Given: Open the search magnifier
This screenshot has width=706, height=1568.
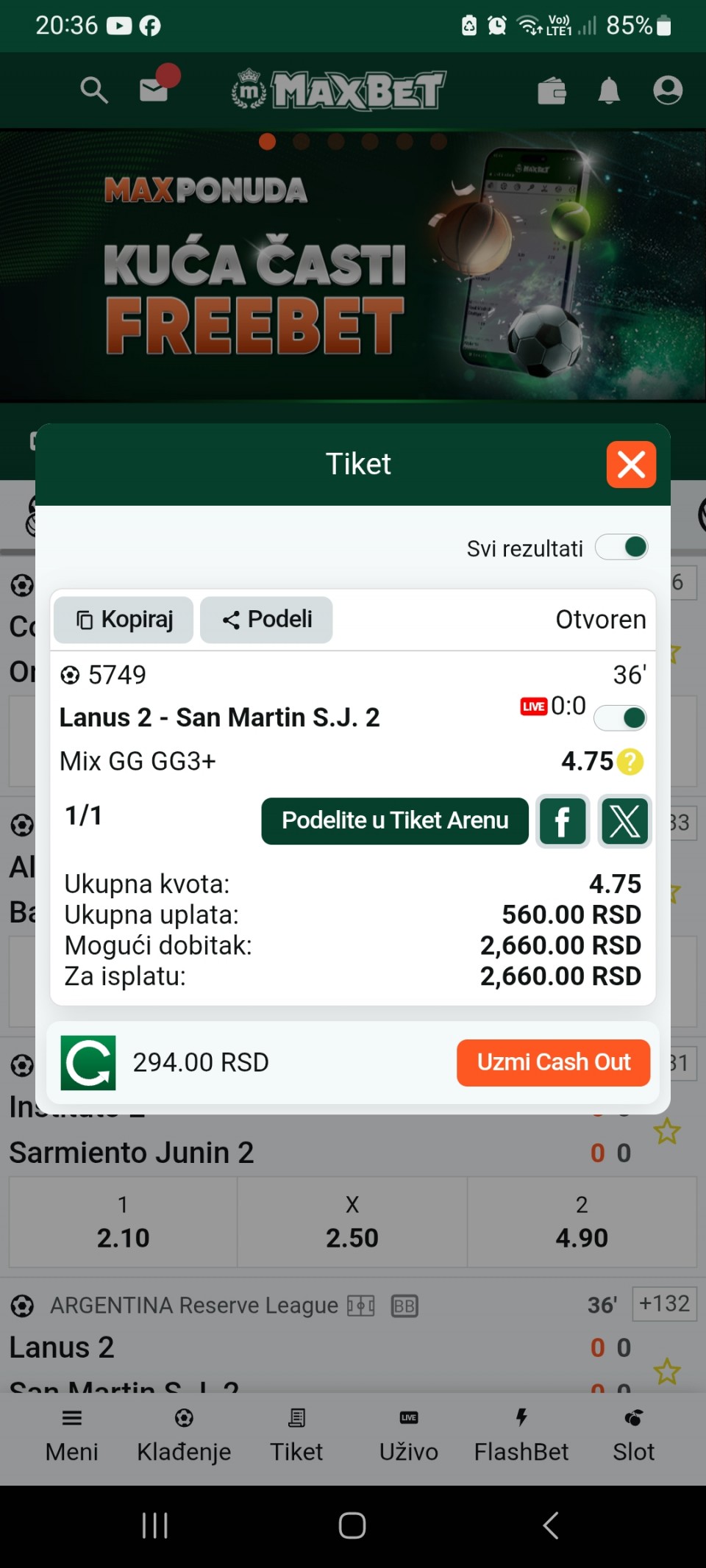Looking at the screenshot, I should click(94, 90).
